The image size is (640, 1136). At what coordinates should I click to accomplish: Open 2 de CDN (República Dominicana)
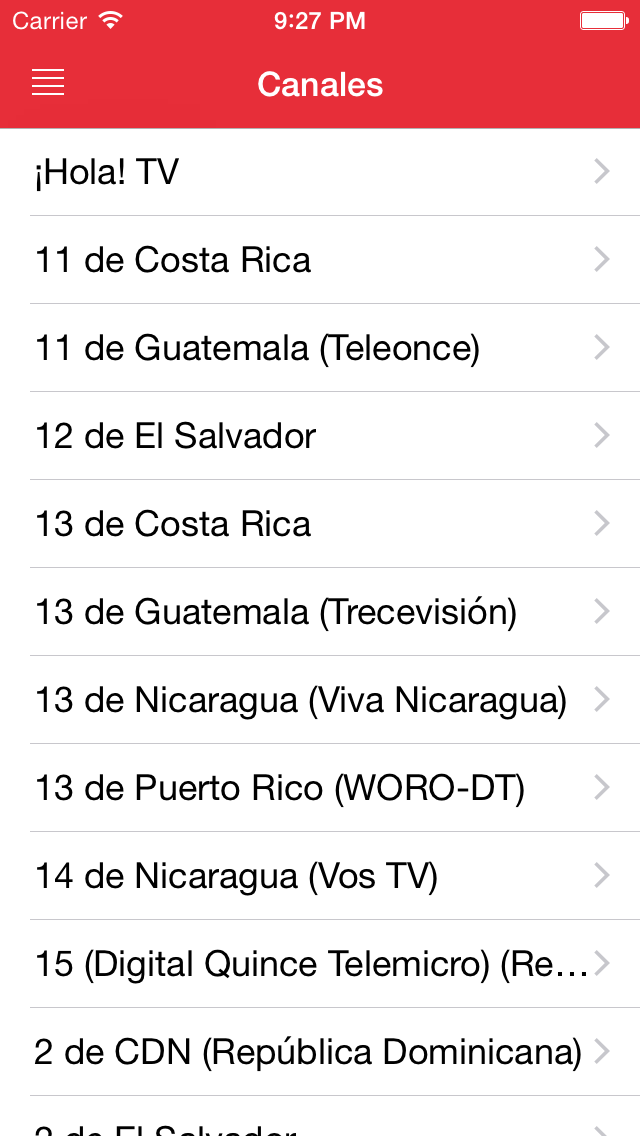[320, 1052]
